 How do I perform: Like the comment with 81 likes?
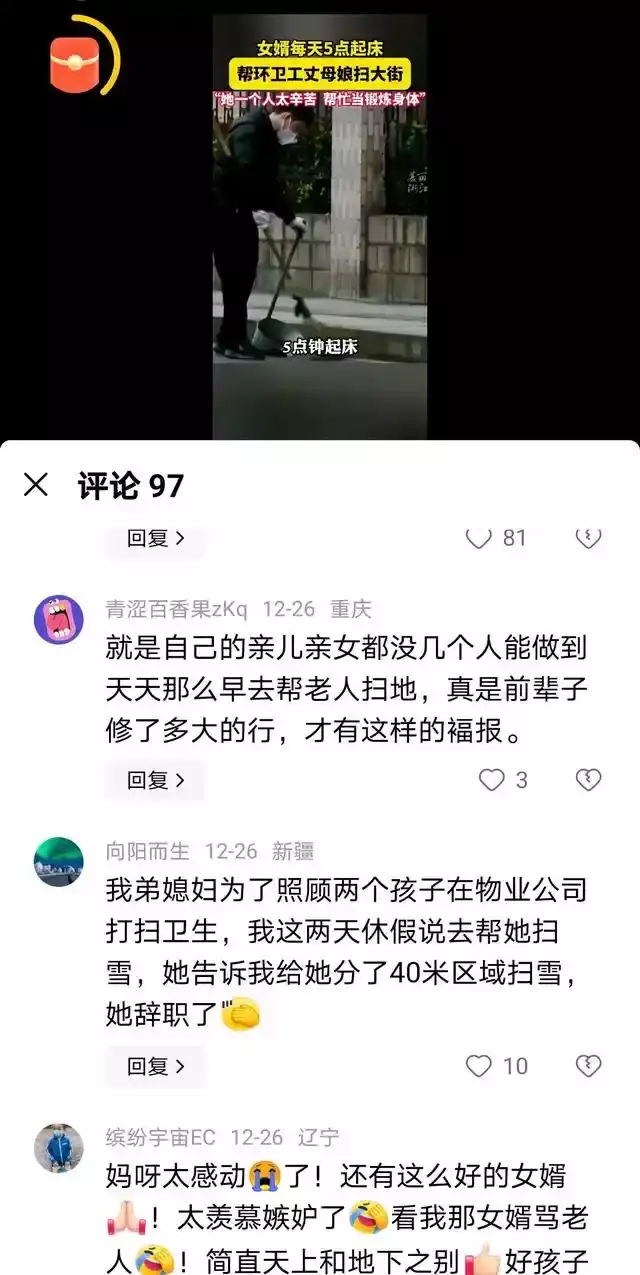click(x=480, y=538)
